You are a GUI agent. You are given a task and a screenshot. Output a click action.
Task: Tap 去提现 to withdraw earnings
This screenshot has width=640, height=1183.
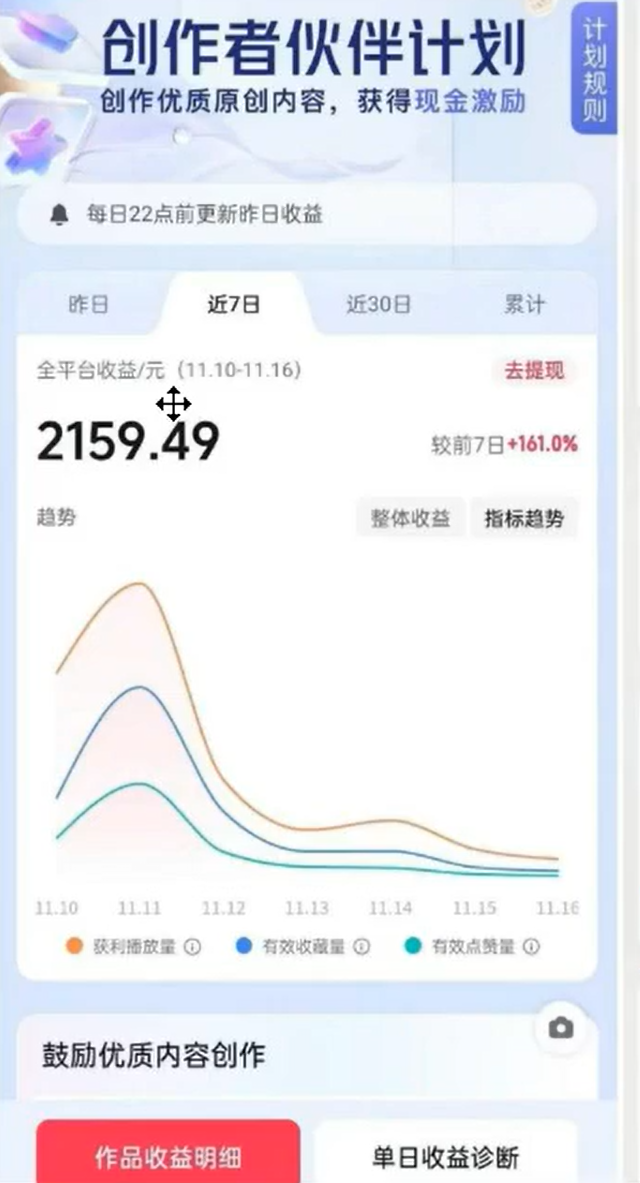tap(534, 371)
